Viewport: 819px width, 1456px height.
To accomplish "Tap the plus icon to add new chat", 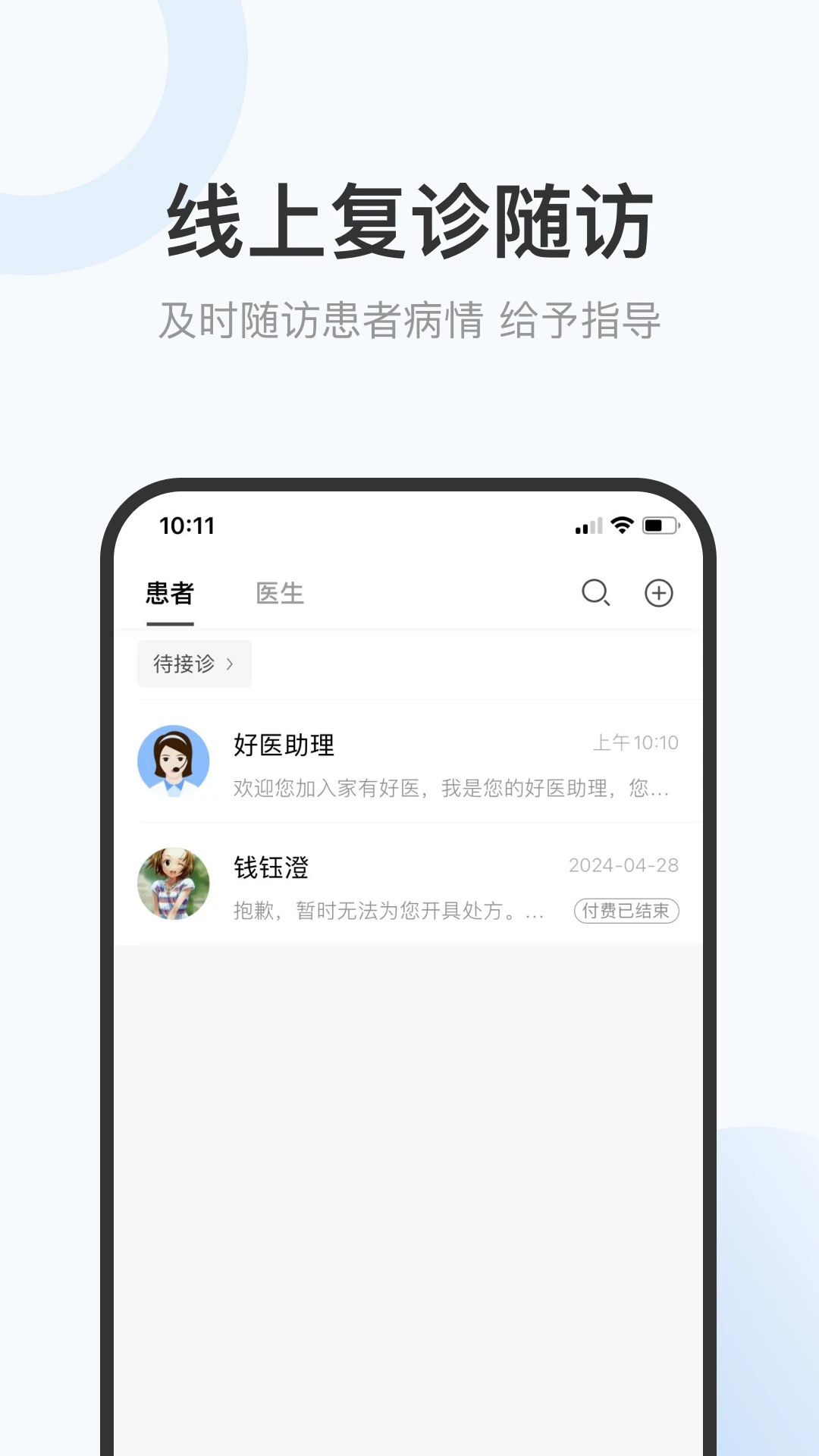I will [659, 594].
